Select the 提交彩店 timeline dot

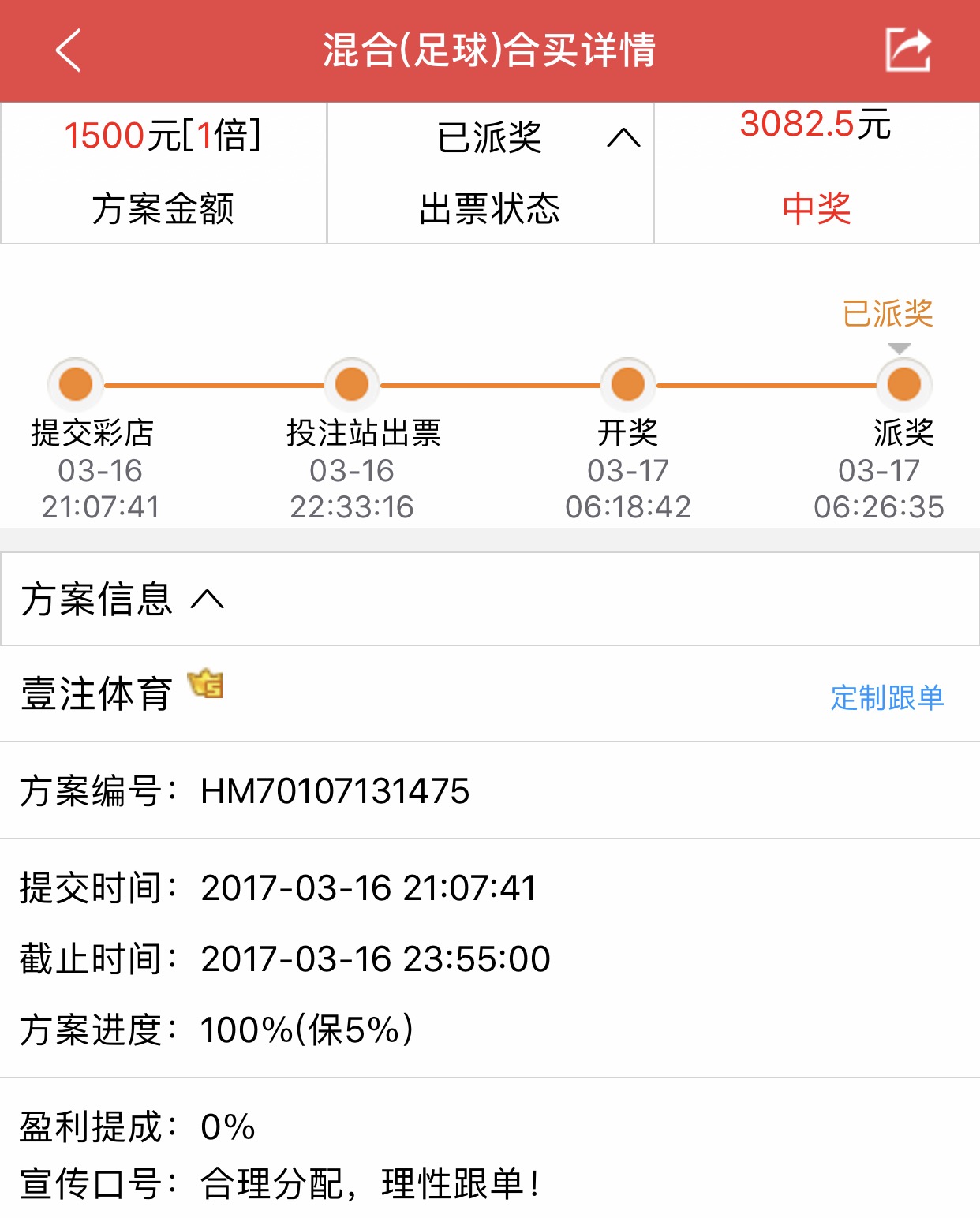(x=77, y=386)
